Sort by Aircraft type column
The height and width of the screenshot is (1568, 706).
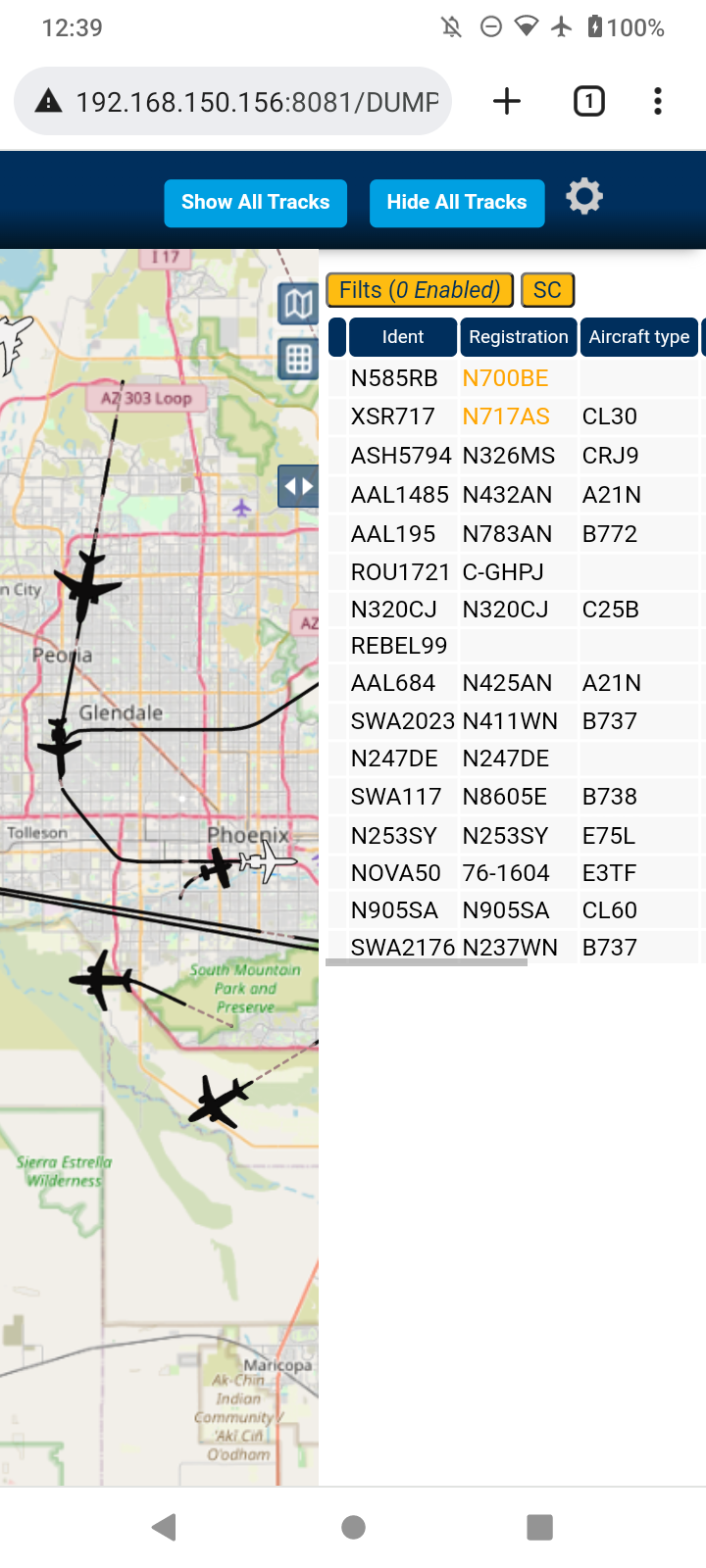pos(639,337)
